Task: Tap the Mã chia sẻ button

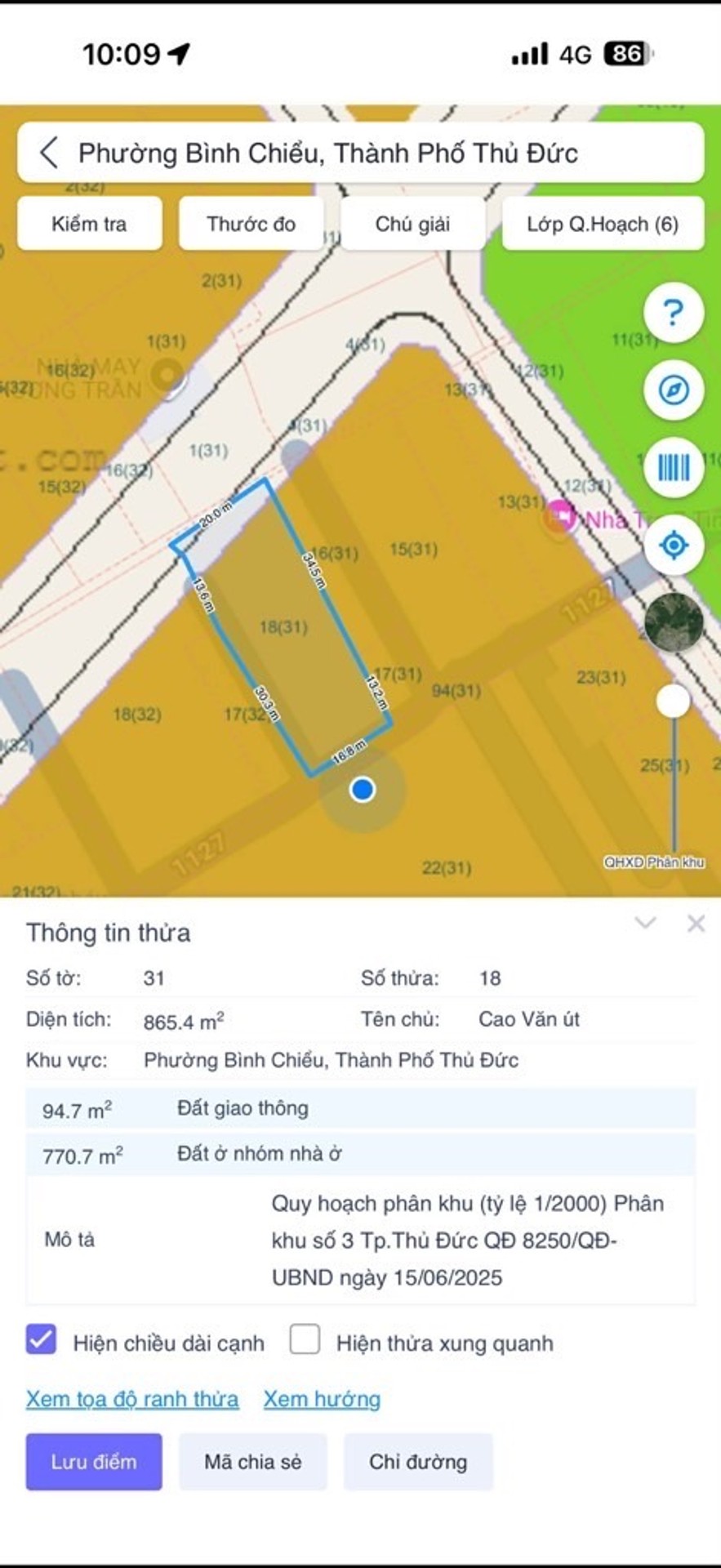Action: click(253, 1462)
